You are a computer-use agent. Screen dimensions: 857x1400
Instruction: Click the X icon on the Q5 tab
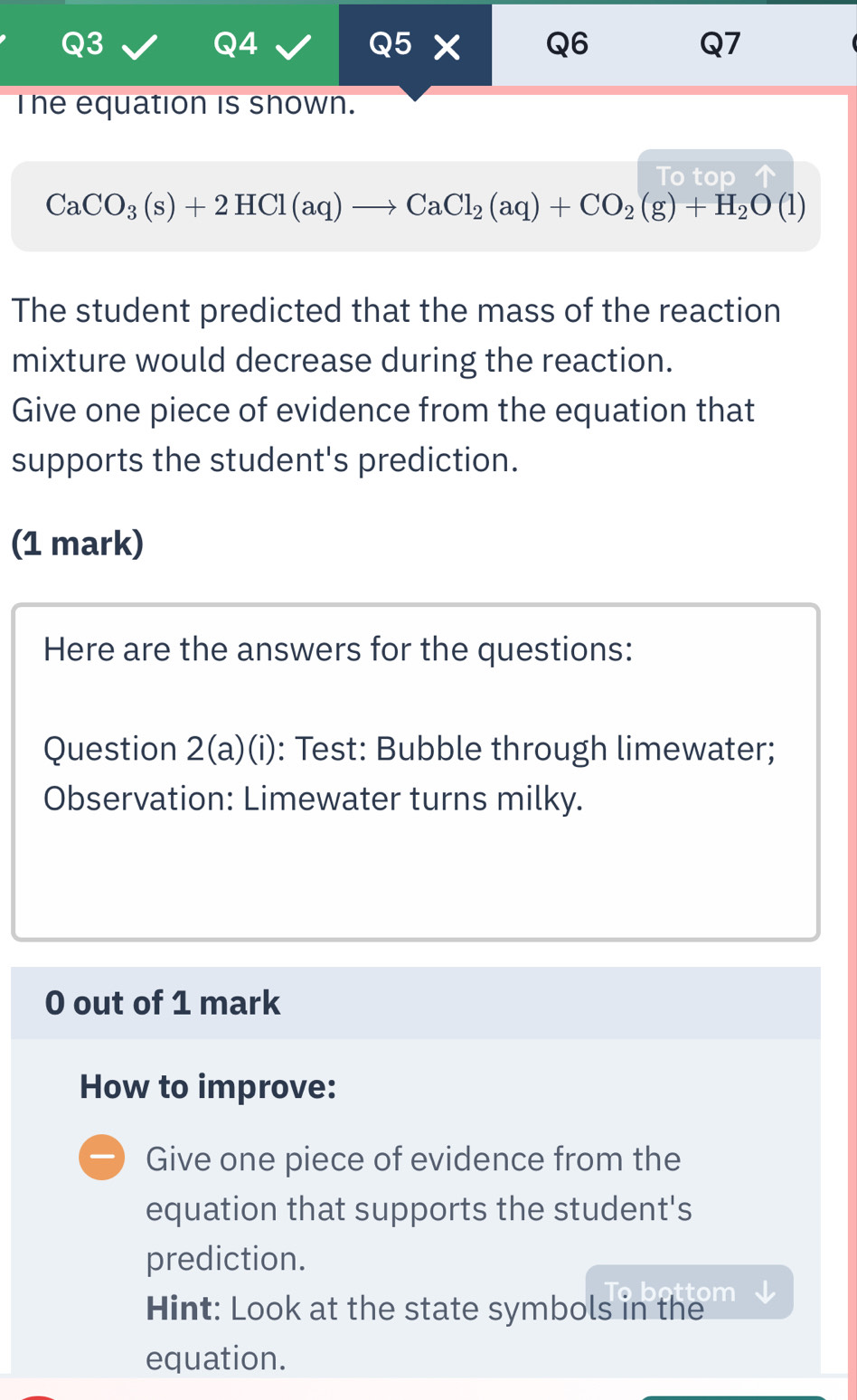(x=447, y=44)
